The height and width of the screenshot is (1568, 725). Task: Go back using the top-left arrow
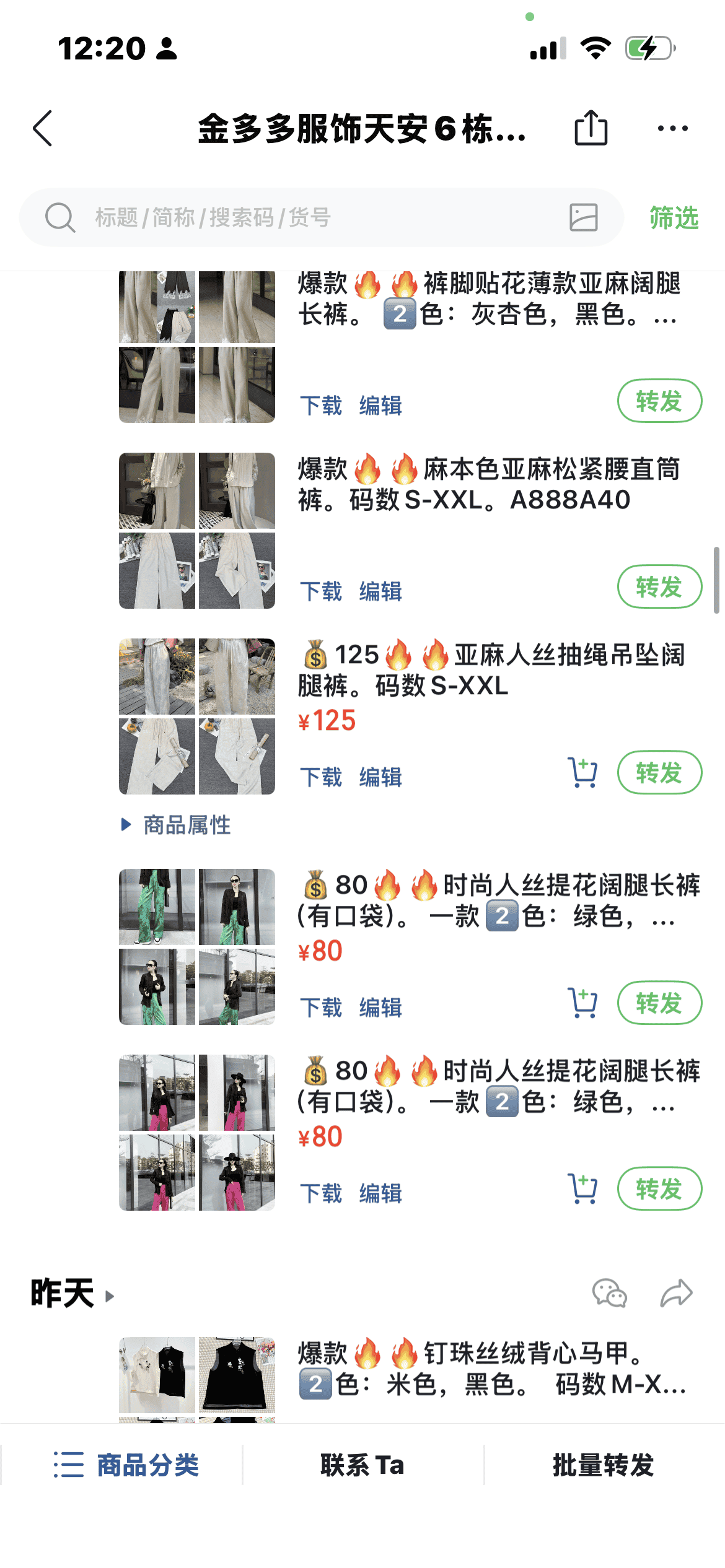point(43,129)
